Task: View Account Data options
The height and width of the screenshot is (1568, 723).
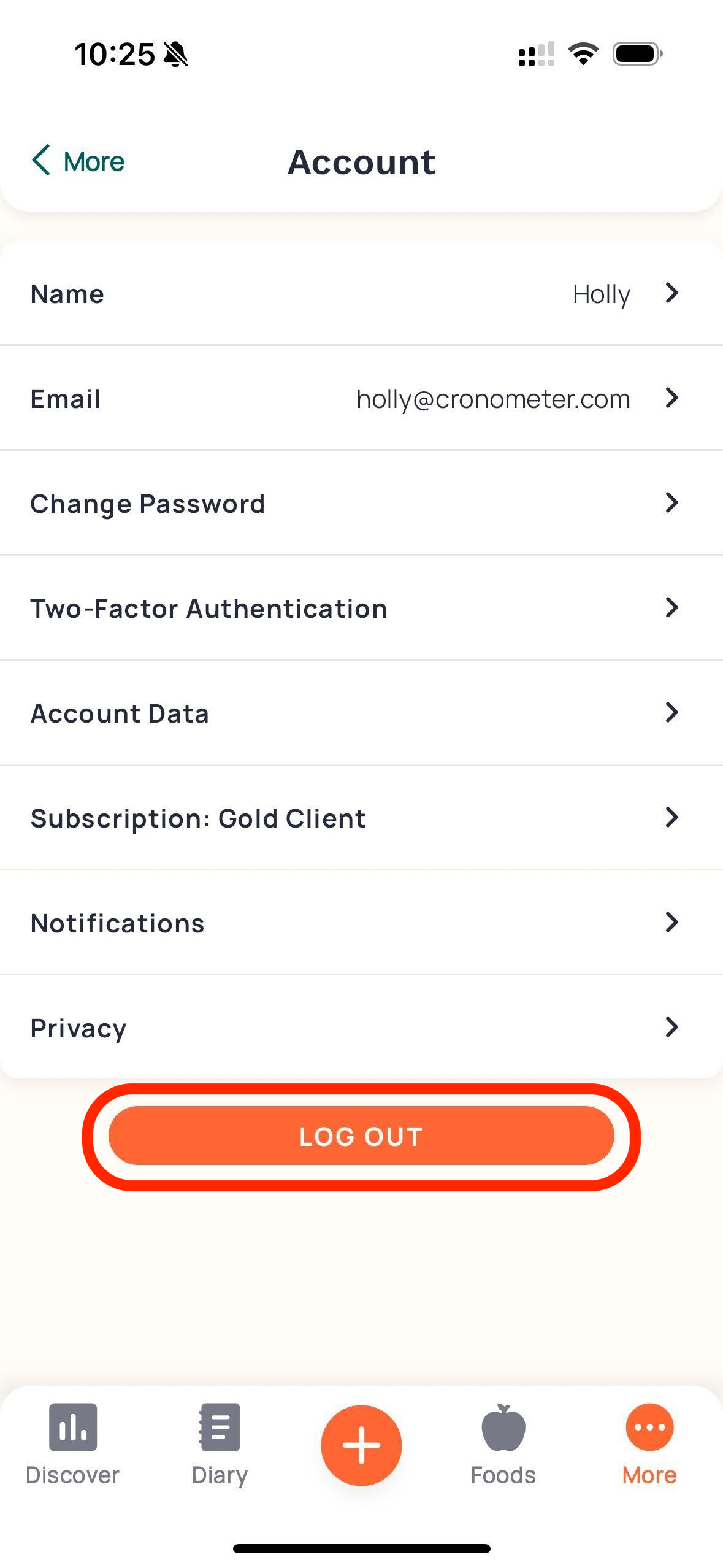Action: point(361,713)
